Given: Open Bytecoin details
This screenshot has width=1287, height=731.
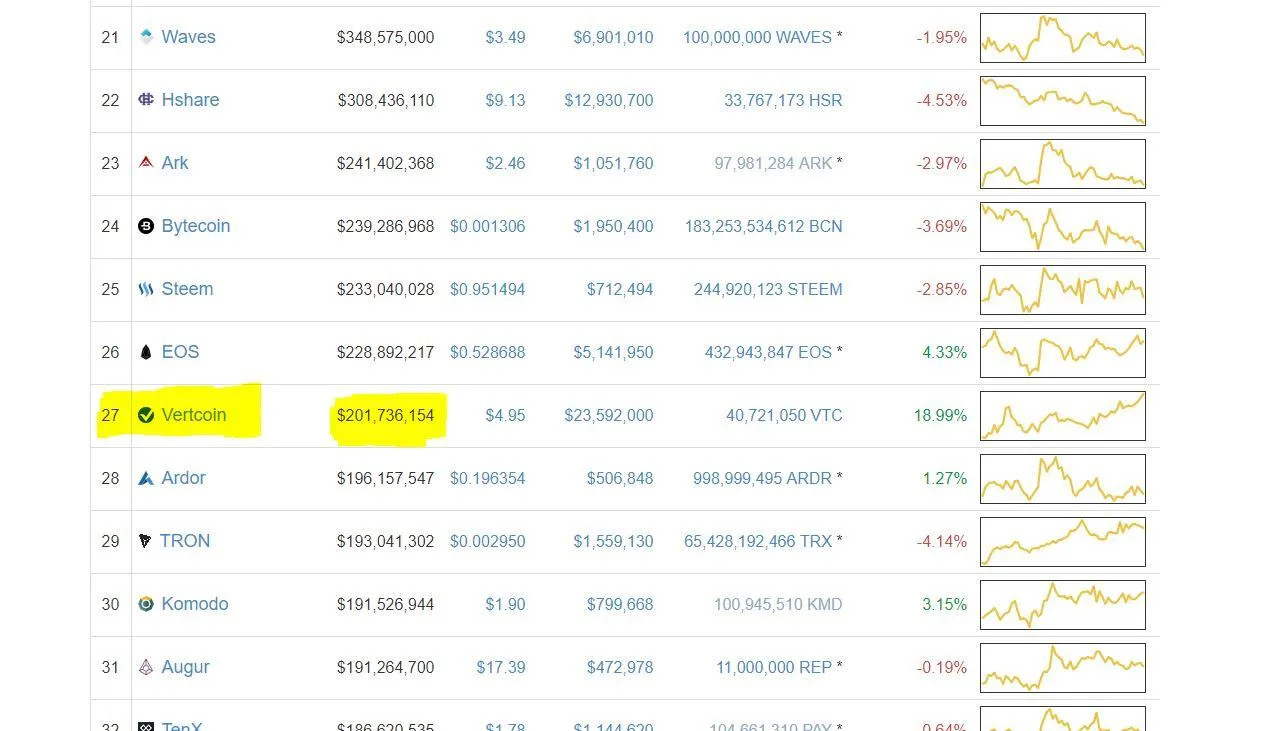Looking at the screenshot, I should coord(196,226).
